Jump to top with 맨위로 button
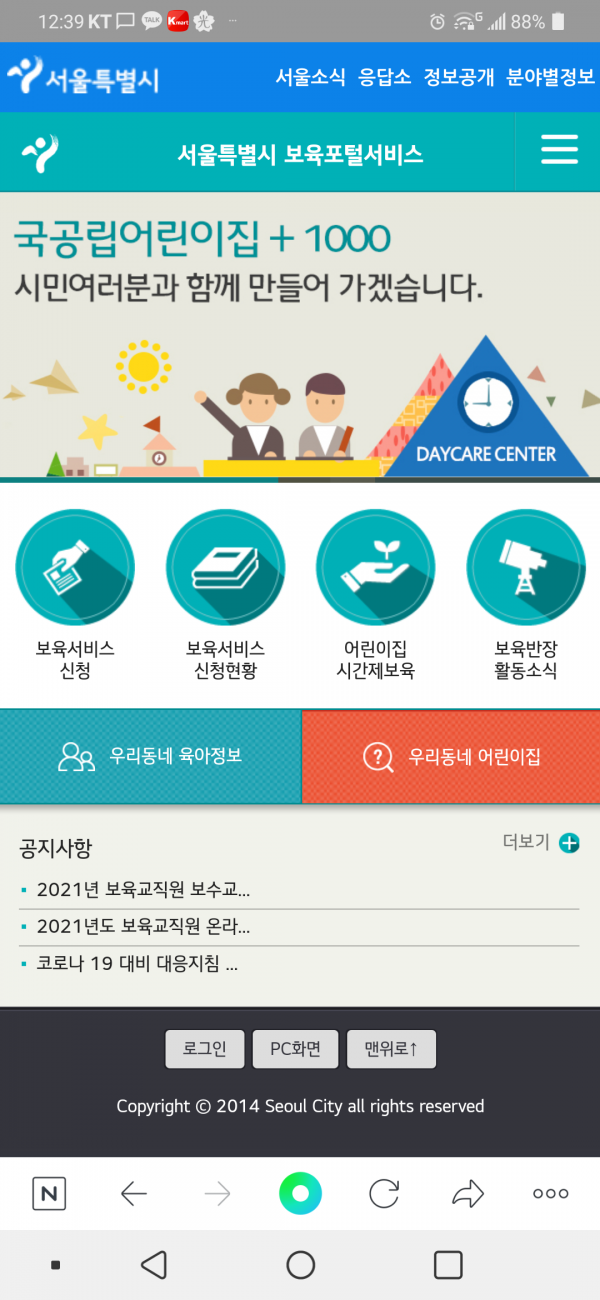 [x=391, y=1049]
